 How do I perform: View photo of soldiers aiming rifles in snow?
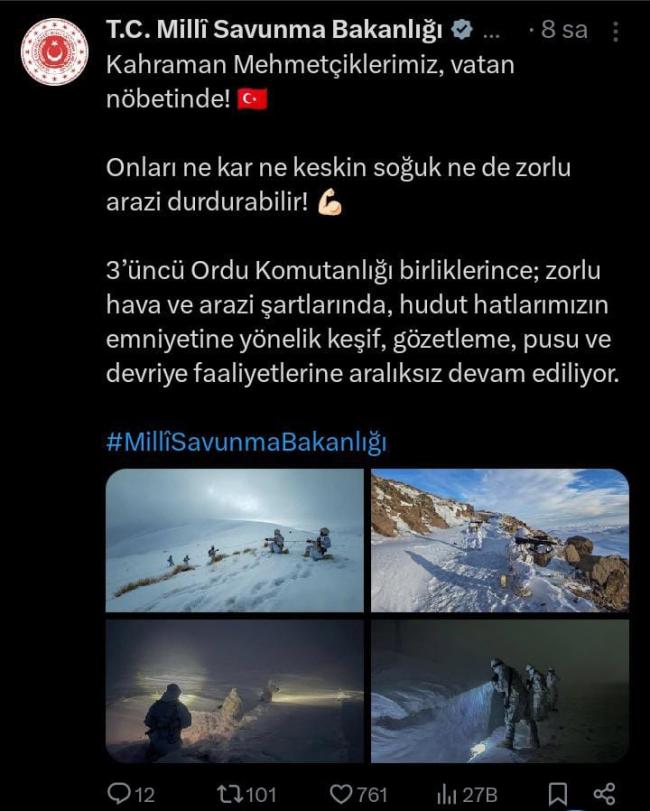[x=235, y=541]
